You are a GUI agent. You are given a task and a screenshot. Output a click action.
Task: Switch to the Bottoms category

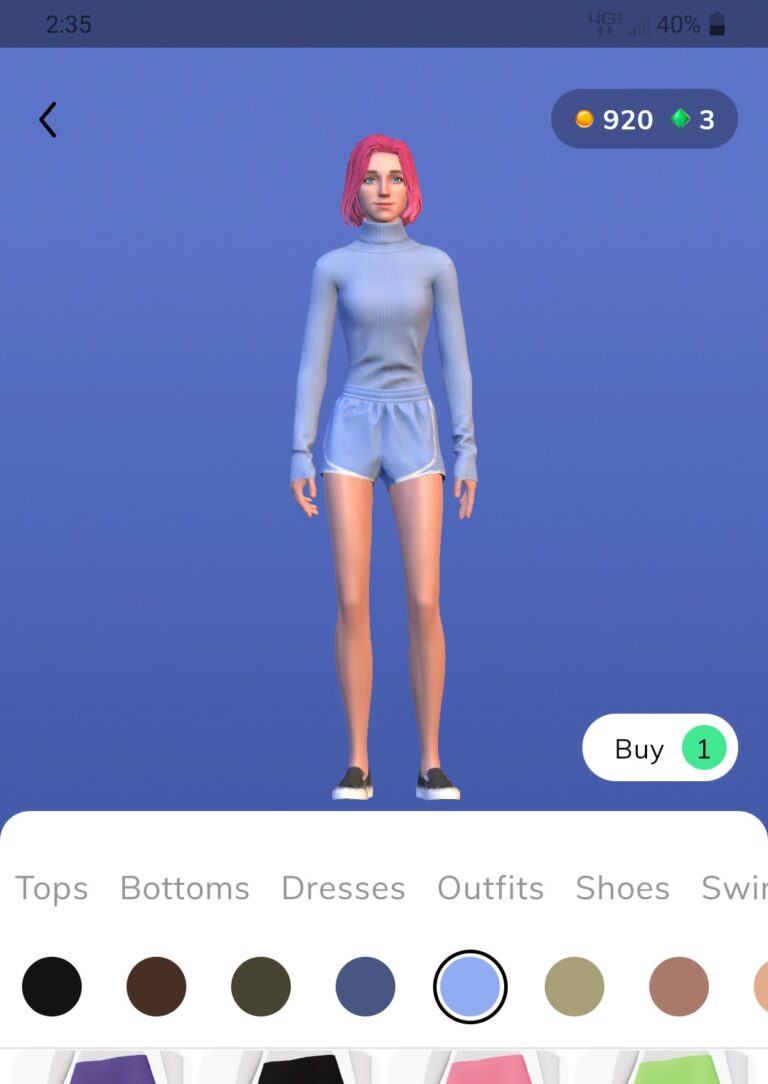[x=185, y=888]
